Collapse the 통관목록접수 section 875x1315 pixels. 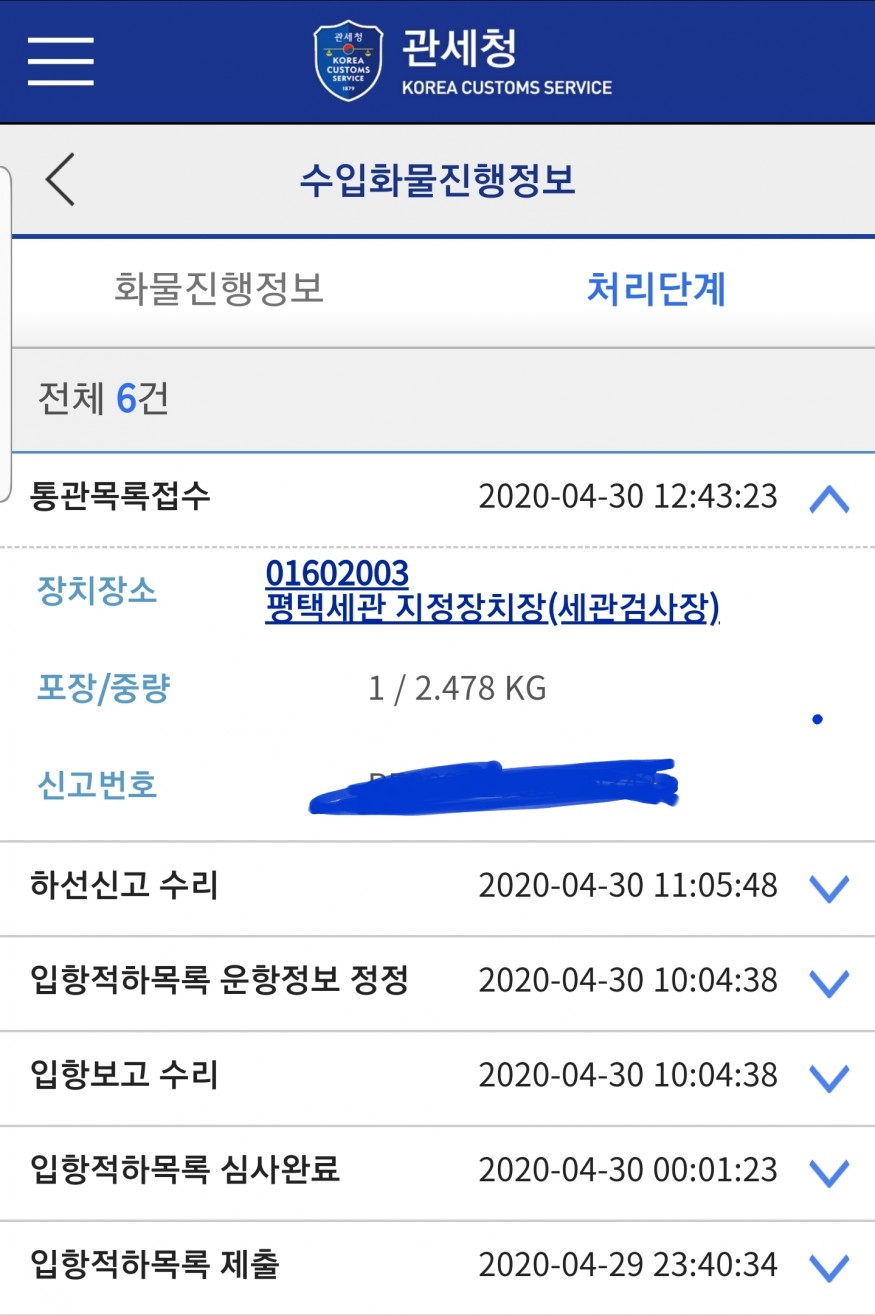pyautogui.click(x=828, y=499)
